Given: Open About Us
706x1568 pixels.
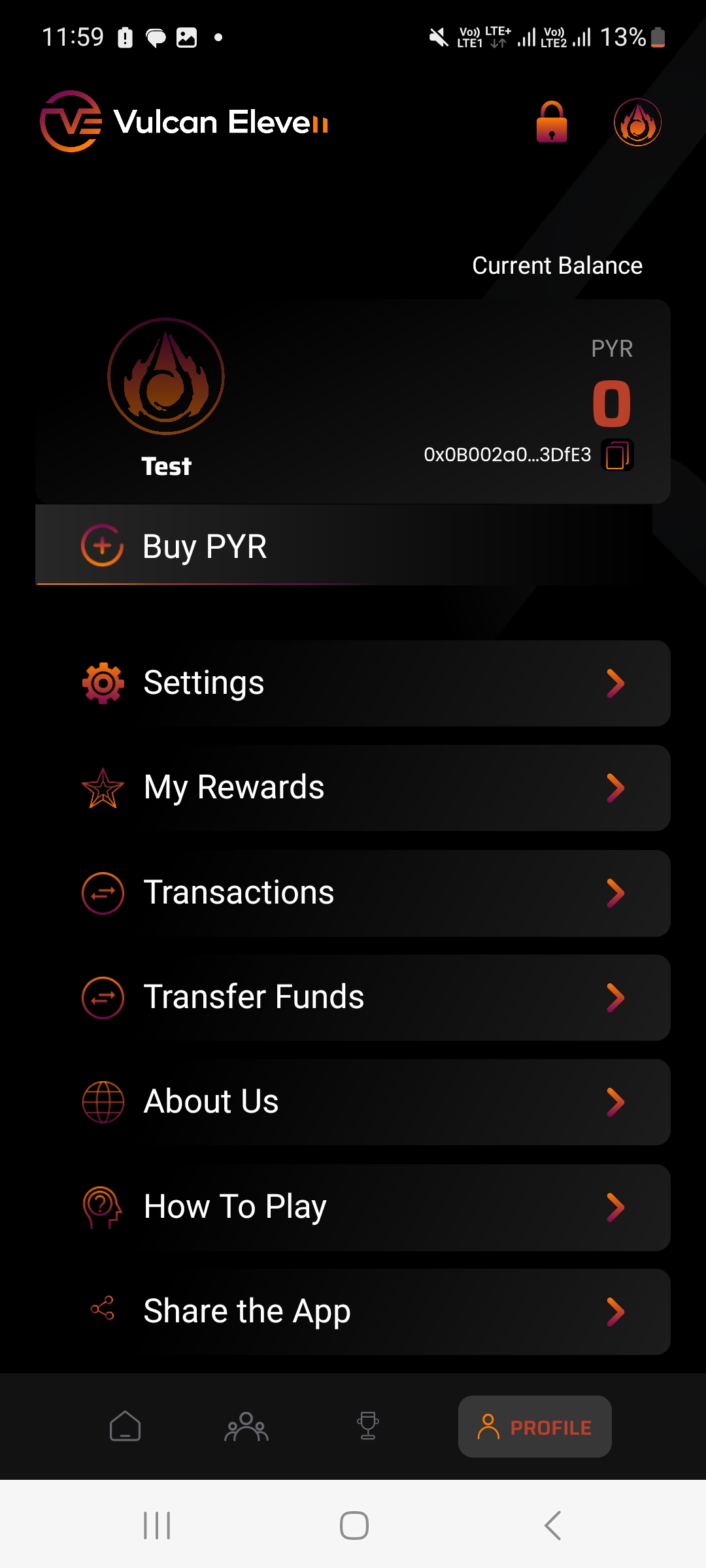Looking at the screenshot, I should coord(353,1102).
